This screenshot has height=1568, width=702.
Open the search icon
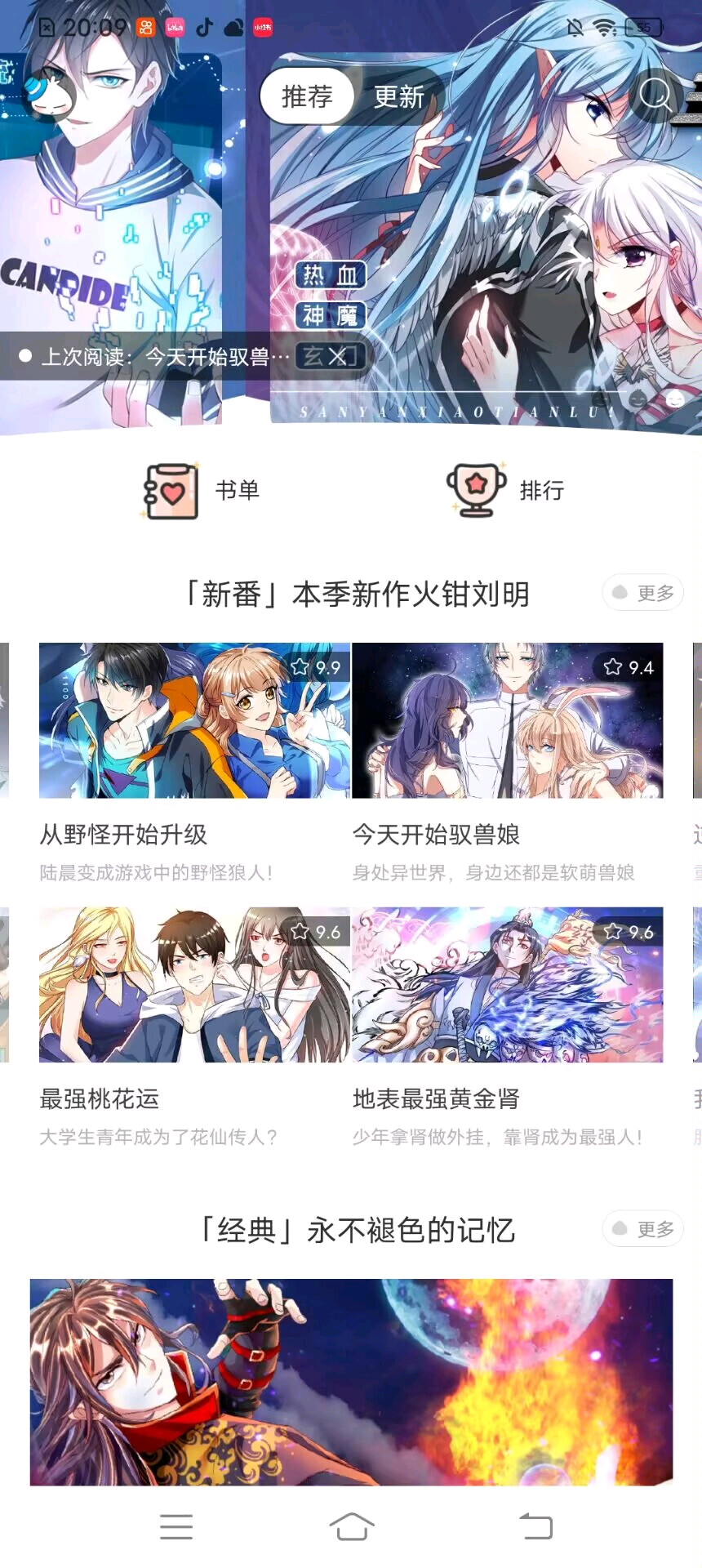click(x=655, y=96)
